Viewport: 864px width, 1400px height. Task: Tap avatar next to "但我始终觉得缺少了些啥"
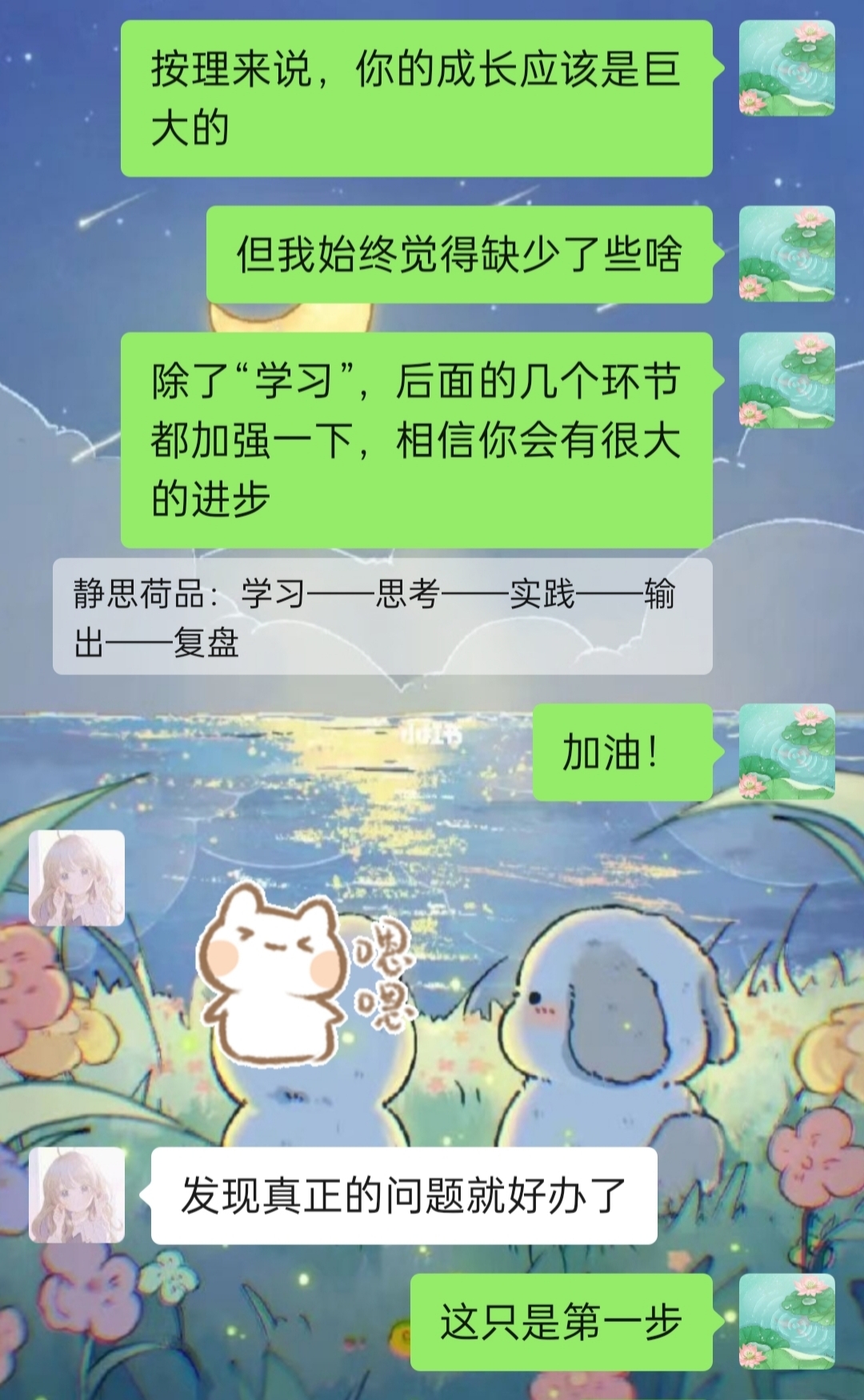(786, 254)
